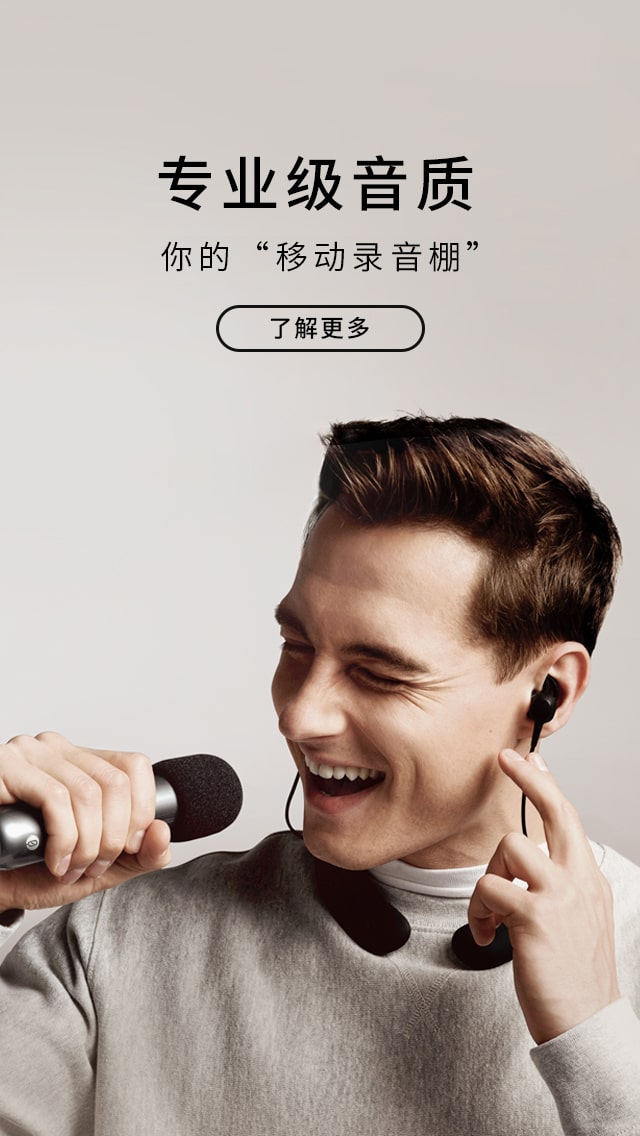This screenshot has width=640, height=1136.
Task: Tap the 了解更多 button
Action: click(x=320, y=329)
